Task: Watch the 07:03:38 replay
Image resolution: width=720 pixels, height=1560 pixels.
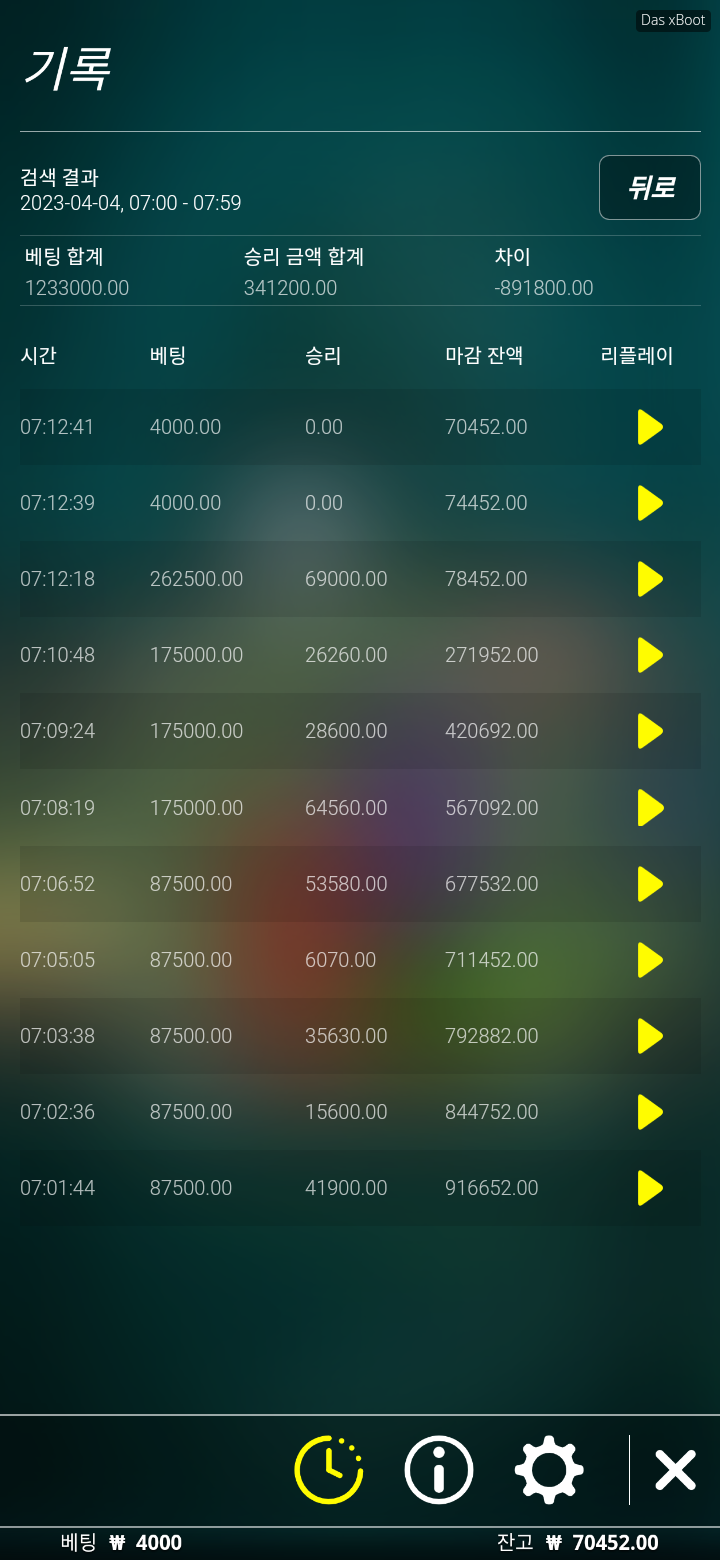Action: point(650,1036)
